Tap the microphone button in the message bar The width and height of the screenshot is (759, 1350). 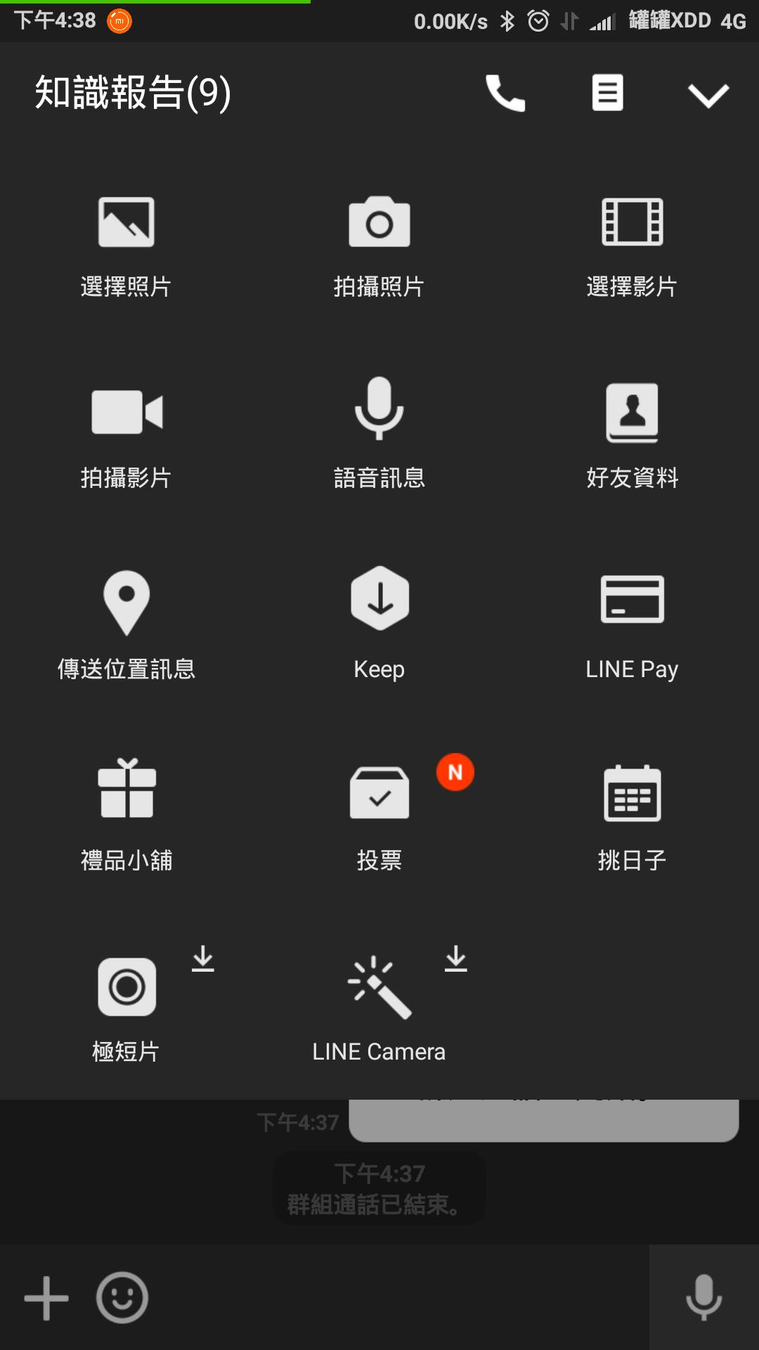[x=704, y=1298]
